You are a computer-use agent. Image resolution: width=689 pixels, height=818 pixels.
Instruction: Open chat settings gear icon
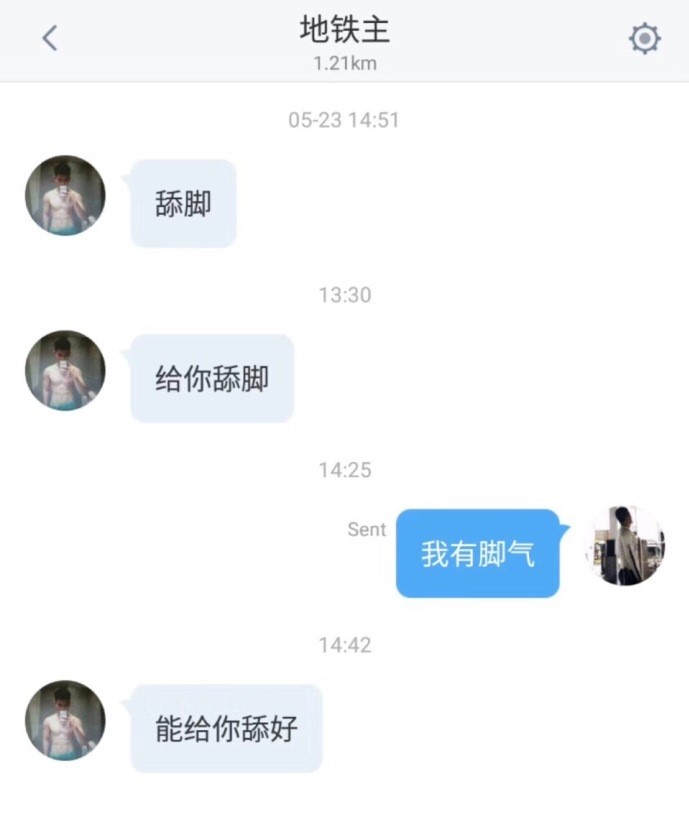[644, 39]
